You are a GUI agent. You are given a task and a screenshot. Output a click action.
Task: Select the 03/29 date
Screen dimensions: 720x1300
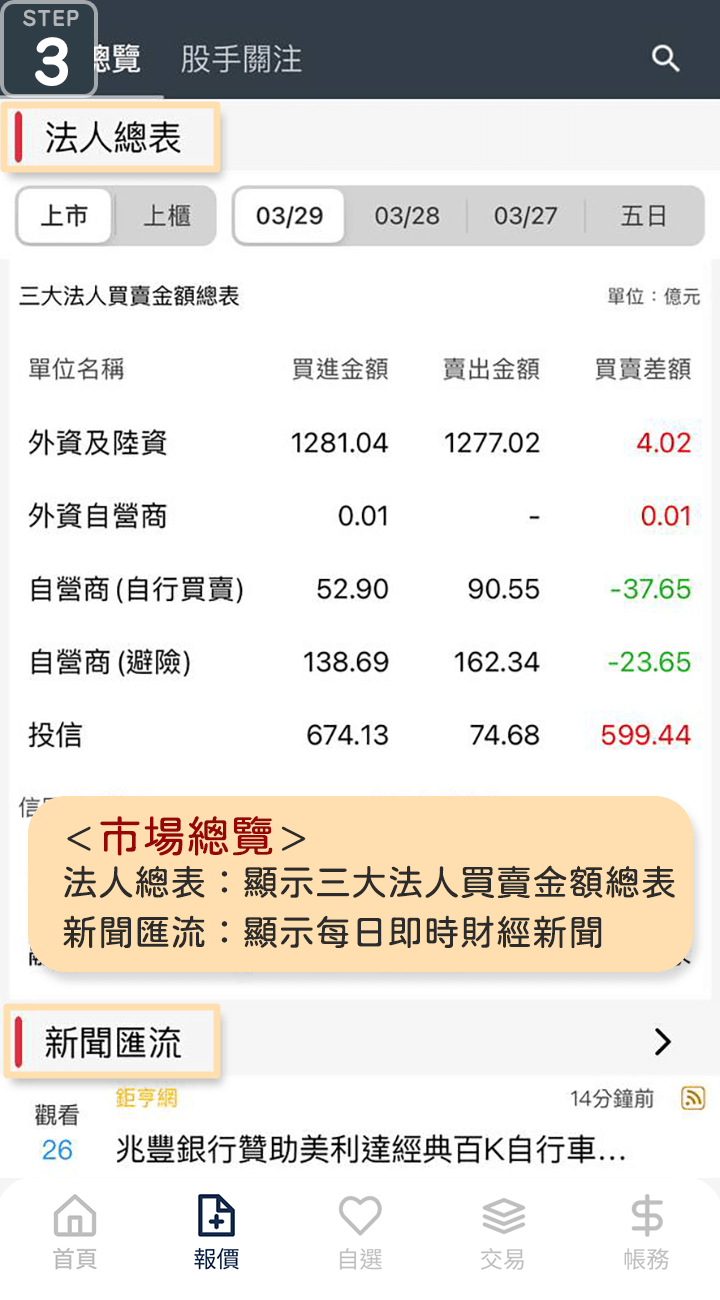point(289,216)
